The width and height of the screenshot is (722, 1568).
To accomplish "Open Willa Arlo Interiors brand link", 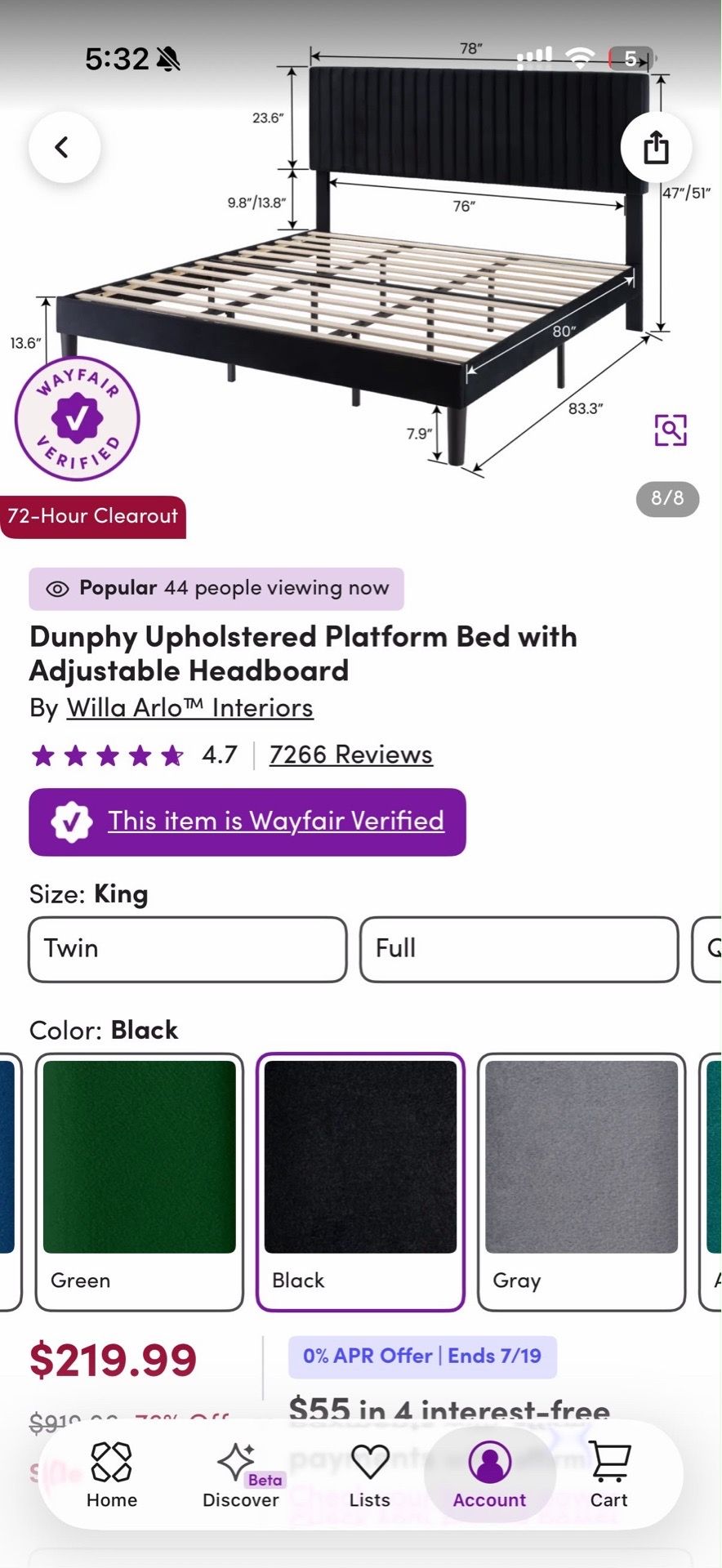I will (x=189, y=707).
